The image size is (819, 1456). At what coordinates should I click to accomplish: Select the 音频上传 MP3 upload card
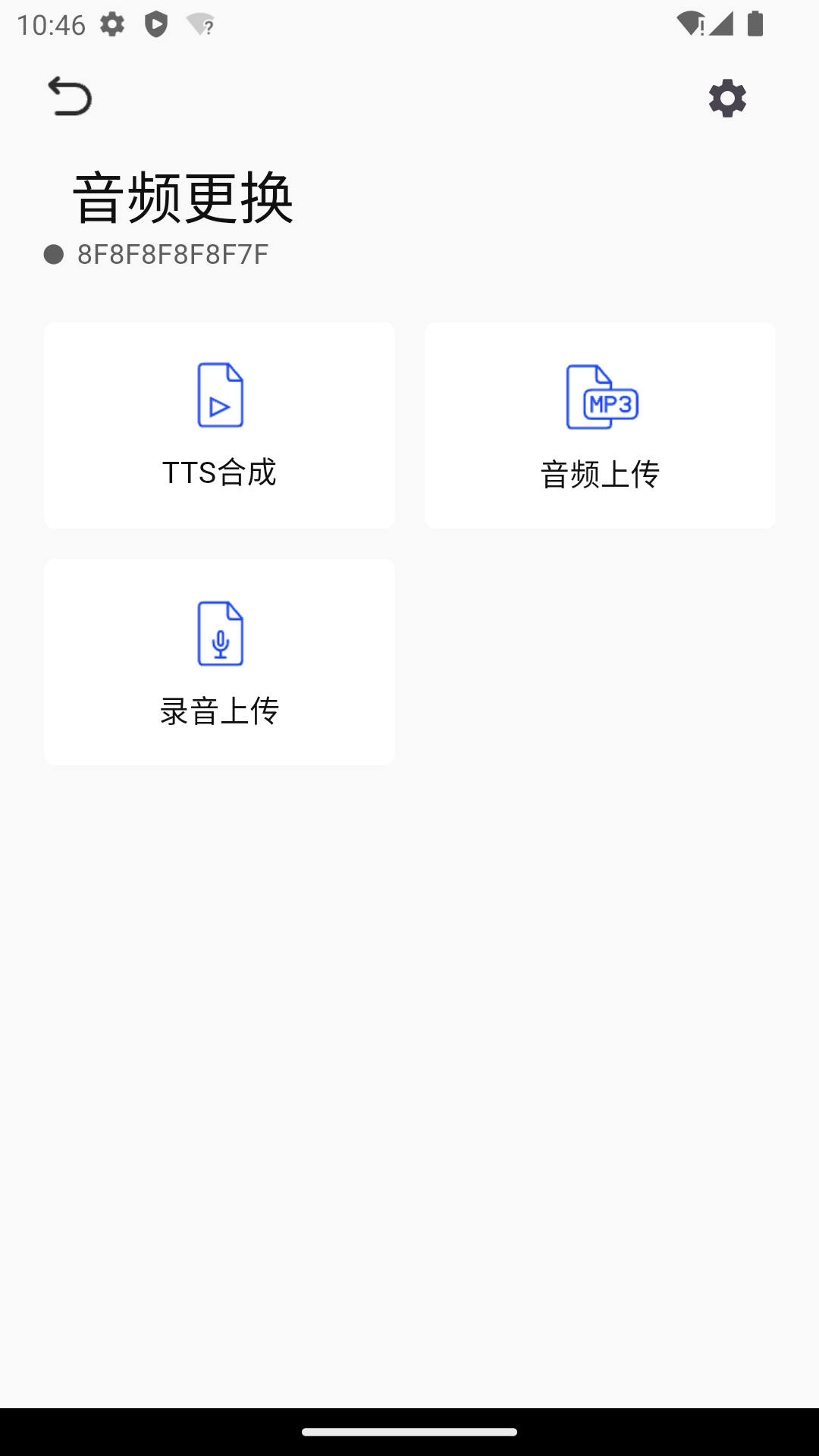tap(600, 425)
